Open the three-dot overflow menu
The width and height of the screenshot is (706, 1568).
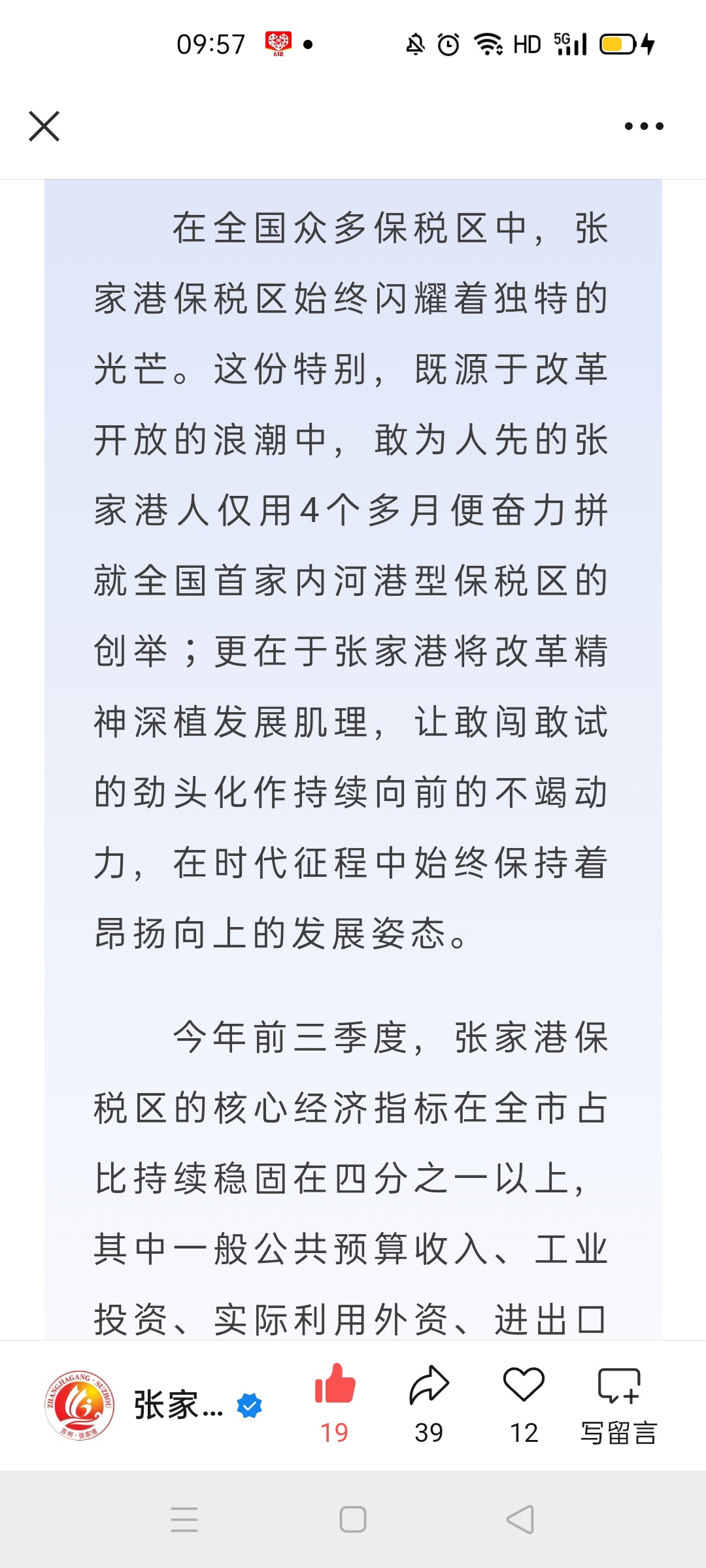click(644, 126)
